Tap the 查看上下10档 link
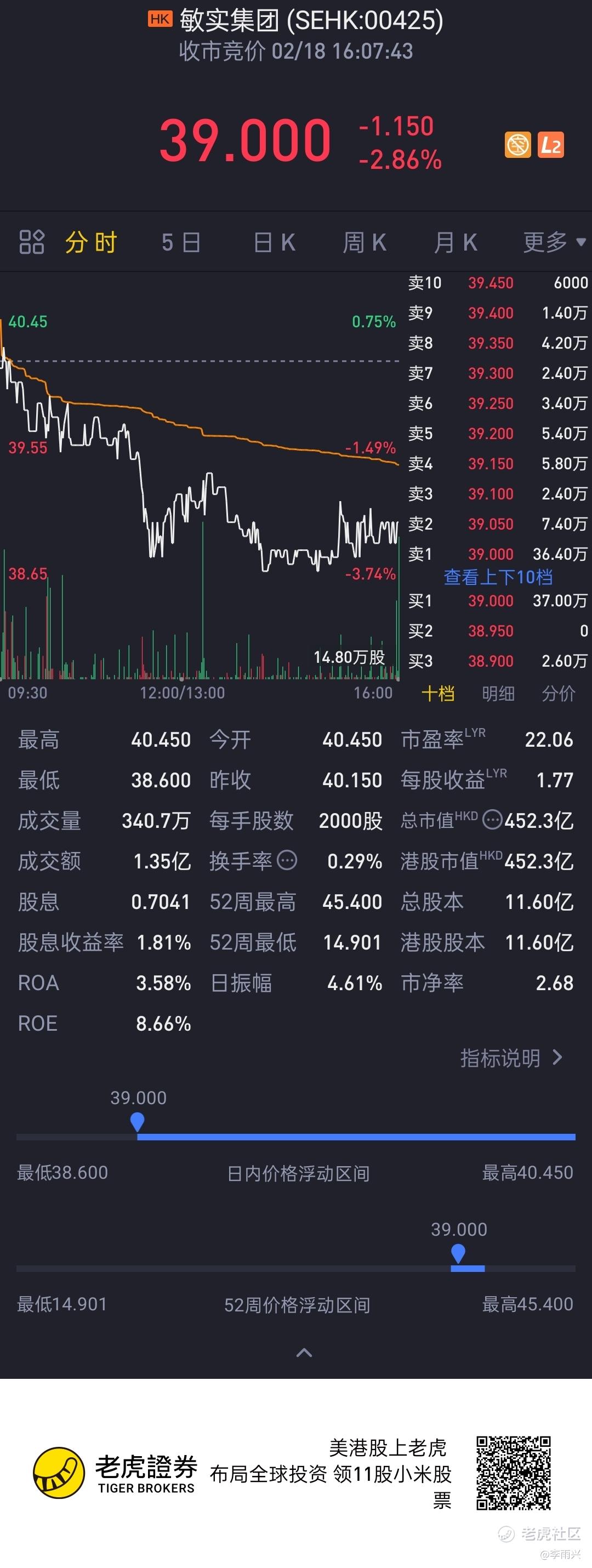The height and width of the screenshot is (1568, 592). [x=498, y=576]
